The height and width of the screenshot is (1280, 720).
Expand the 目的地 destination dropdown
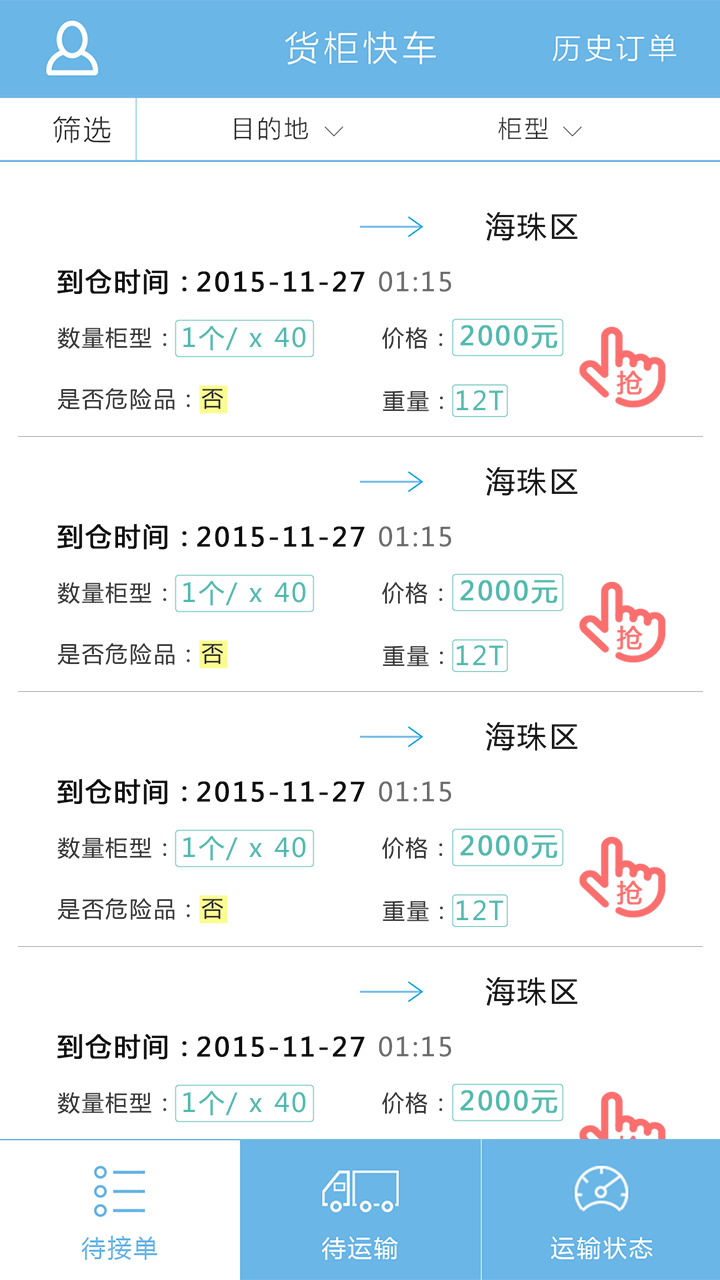(288, 130)
